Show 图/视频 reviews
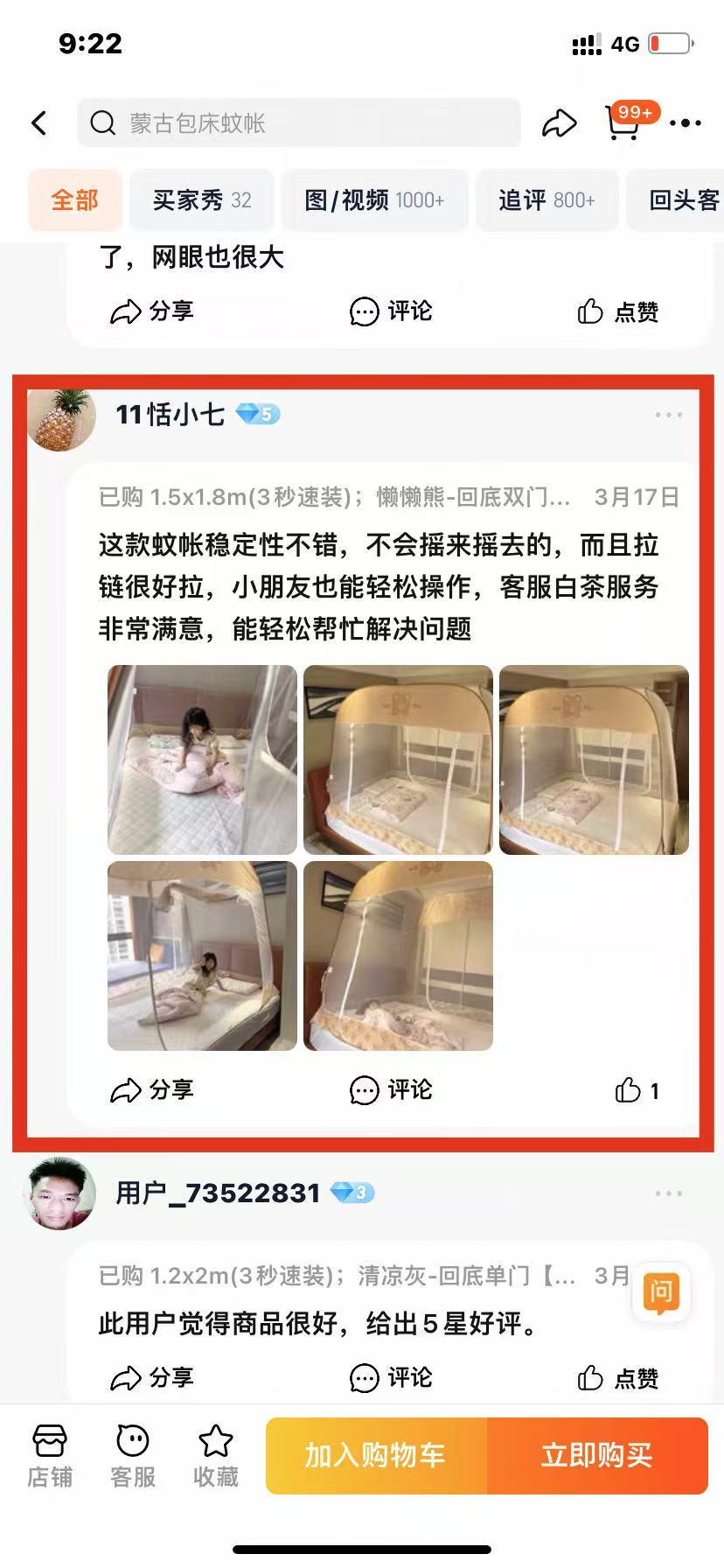 [x=374, y=200]
